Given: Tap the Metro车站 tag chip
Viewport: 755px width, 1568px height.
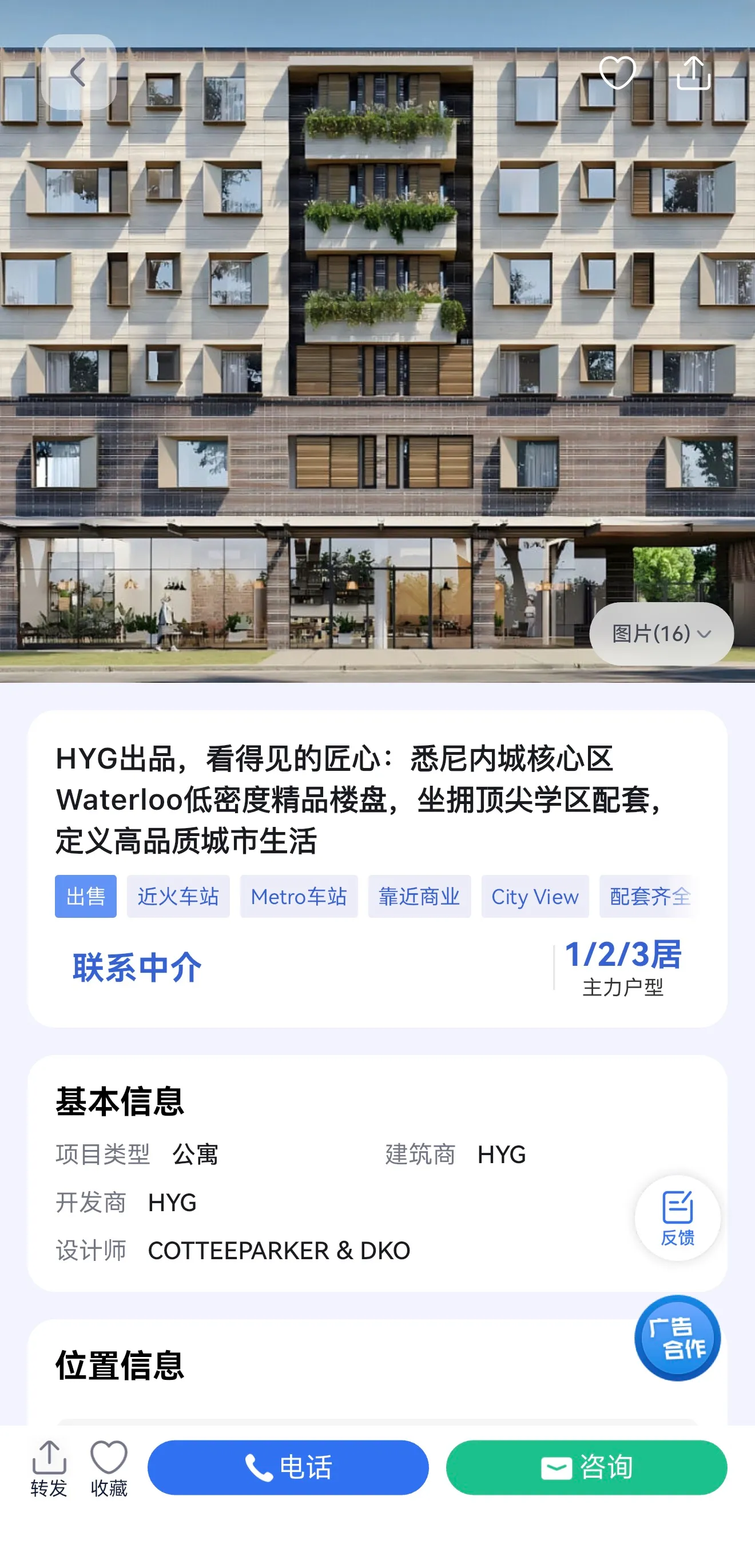Looking at the screenshot, I should [299, 896].
